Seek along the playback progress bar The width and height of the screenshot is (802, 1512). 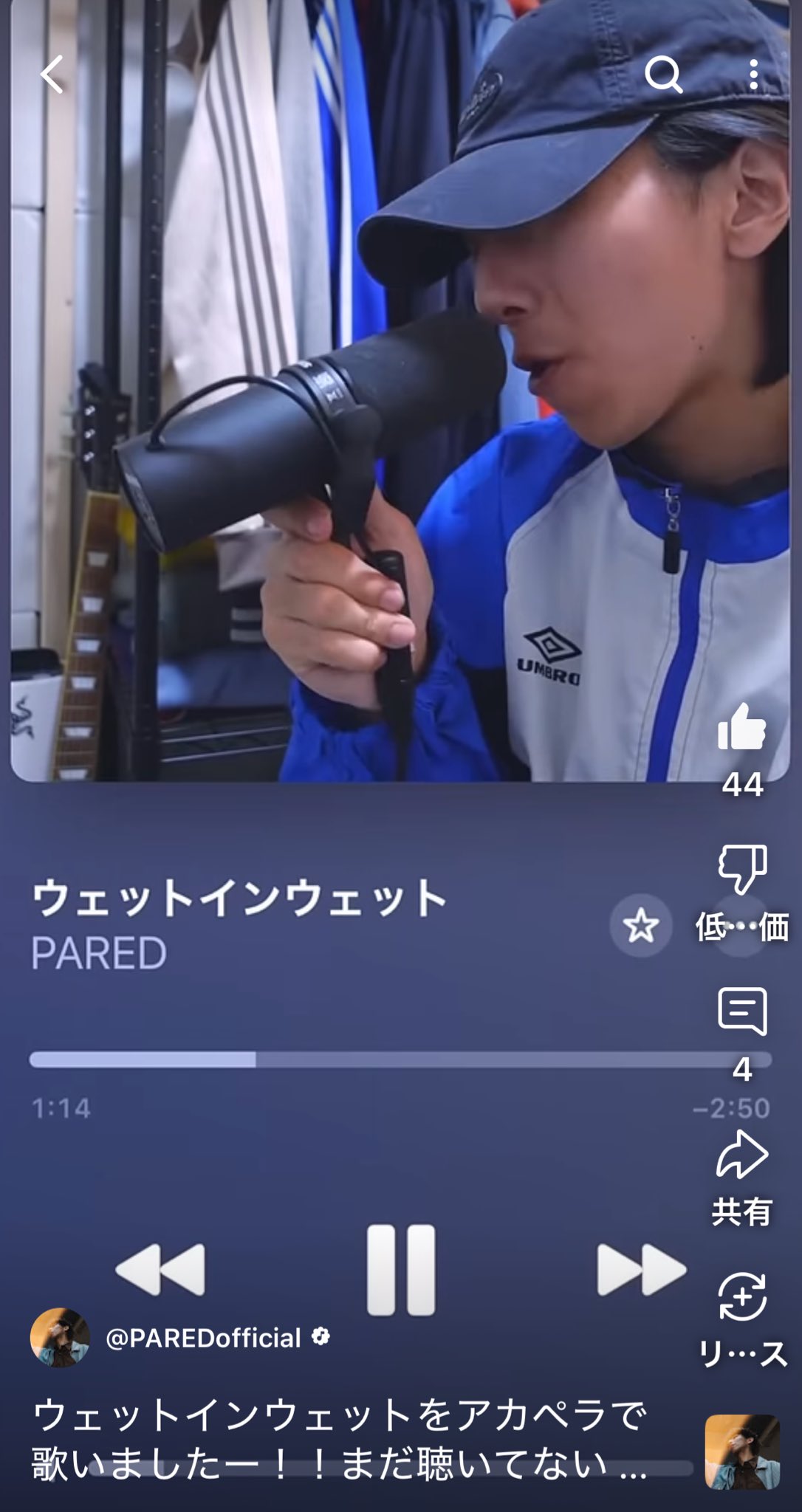coord(400,1060)
